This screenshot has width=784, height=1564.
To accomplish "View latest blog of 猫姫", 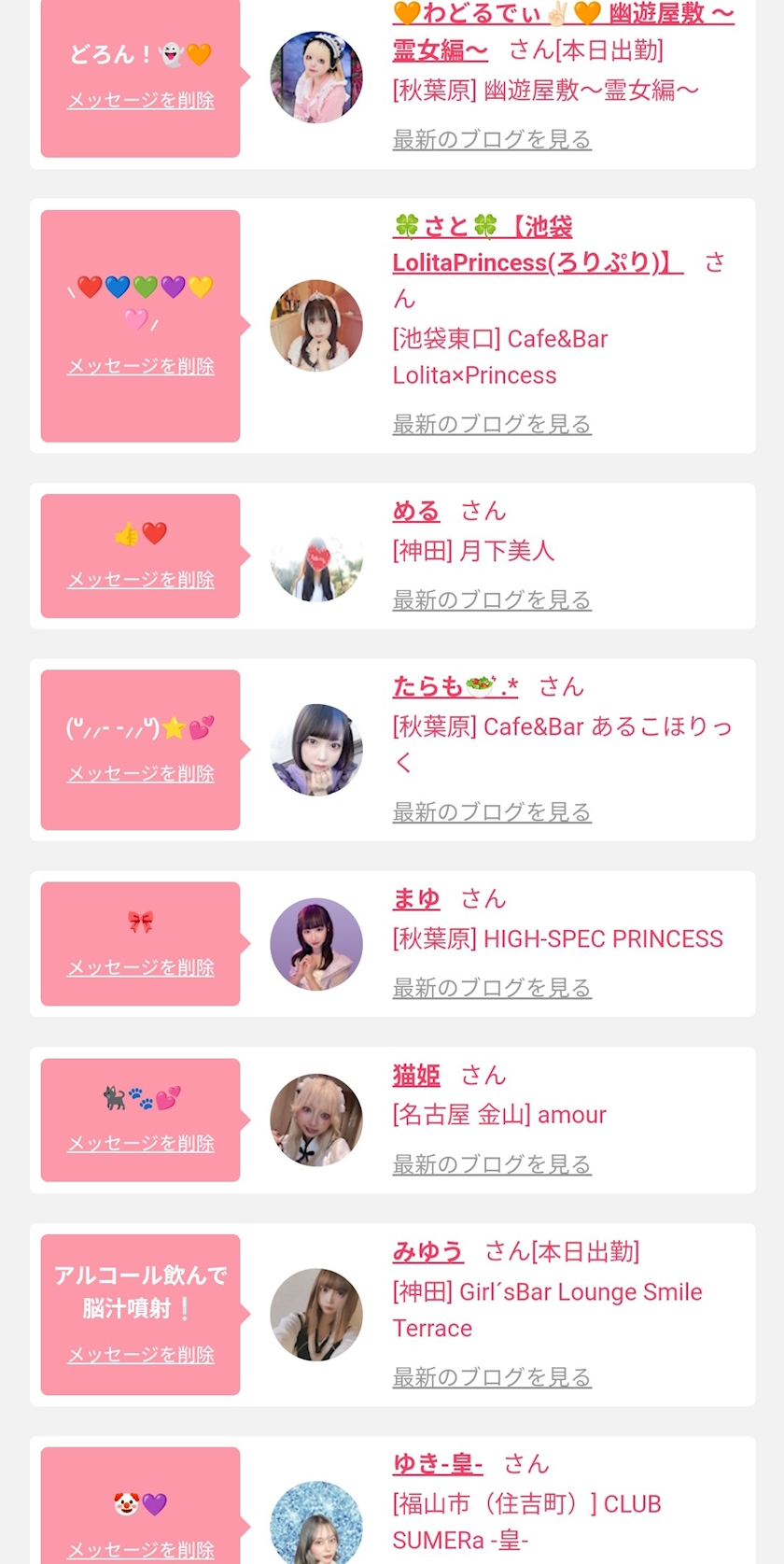I will pyautogui.click(x=492, y=1164).
